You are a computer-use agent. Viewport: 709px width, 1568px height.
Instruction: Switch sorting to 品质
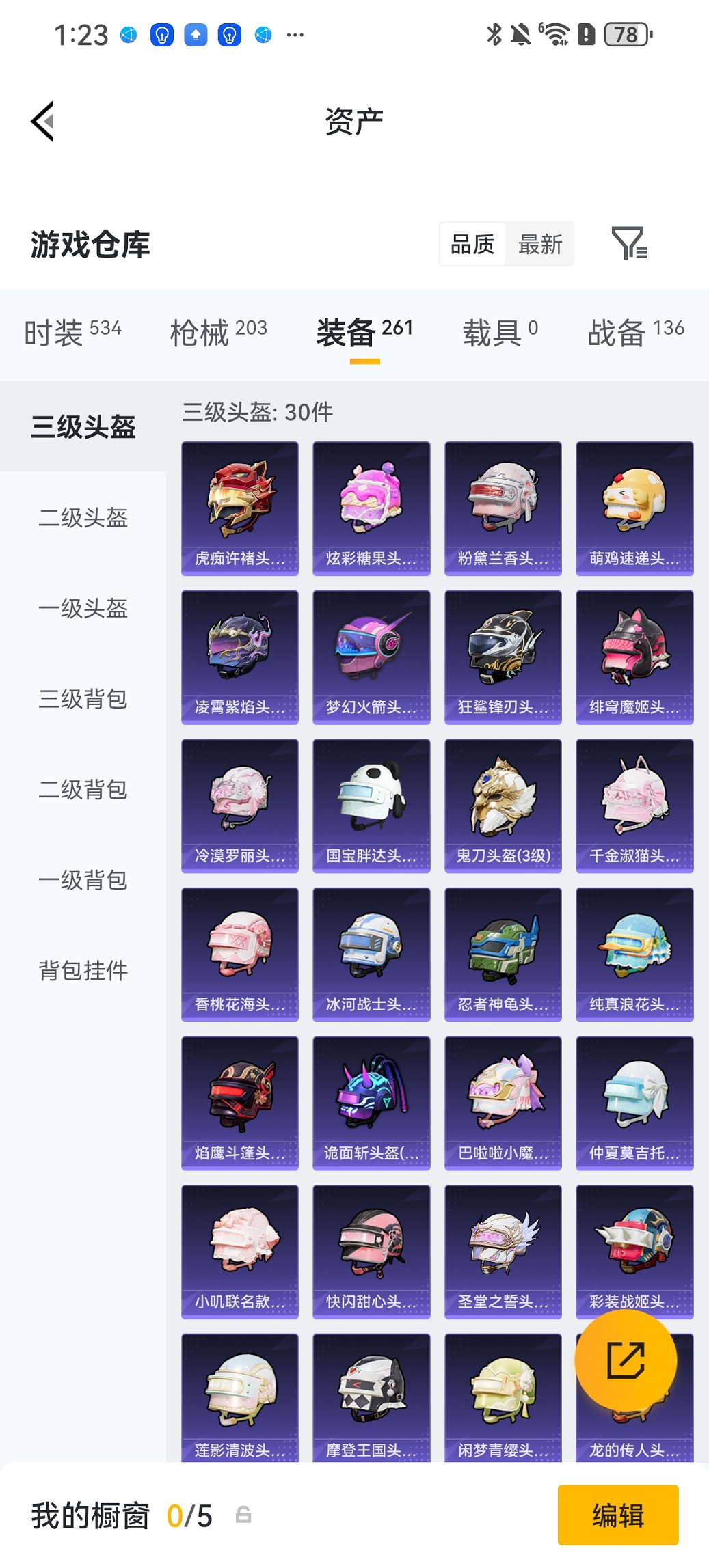pos(474,244)
